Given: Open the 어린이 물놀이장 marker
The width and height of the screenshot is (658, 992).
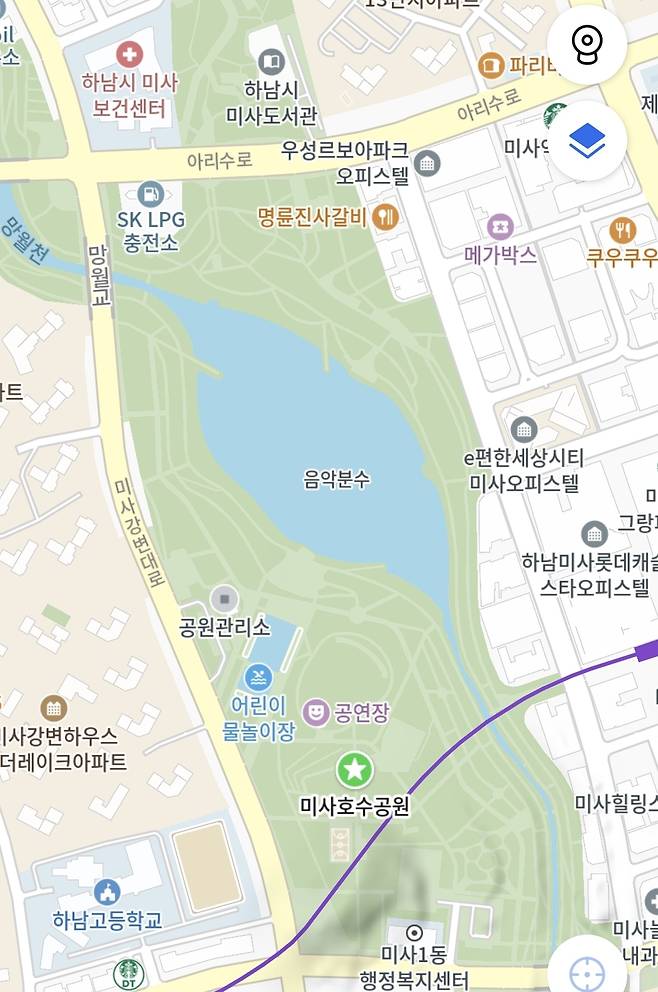Looking at the screenshot, I should pos(258,677).
